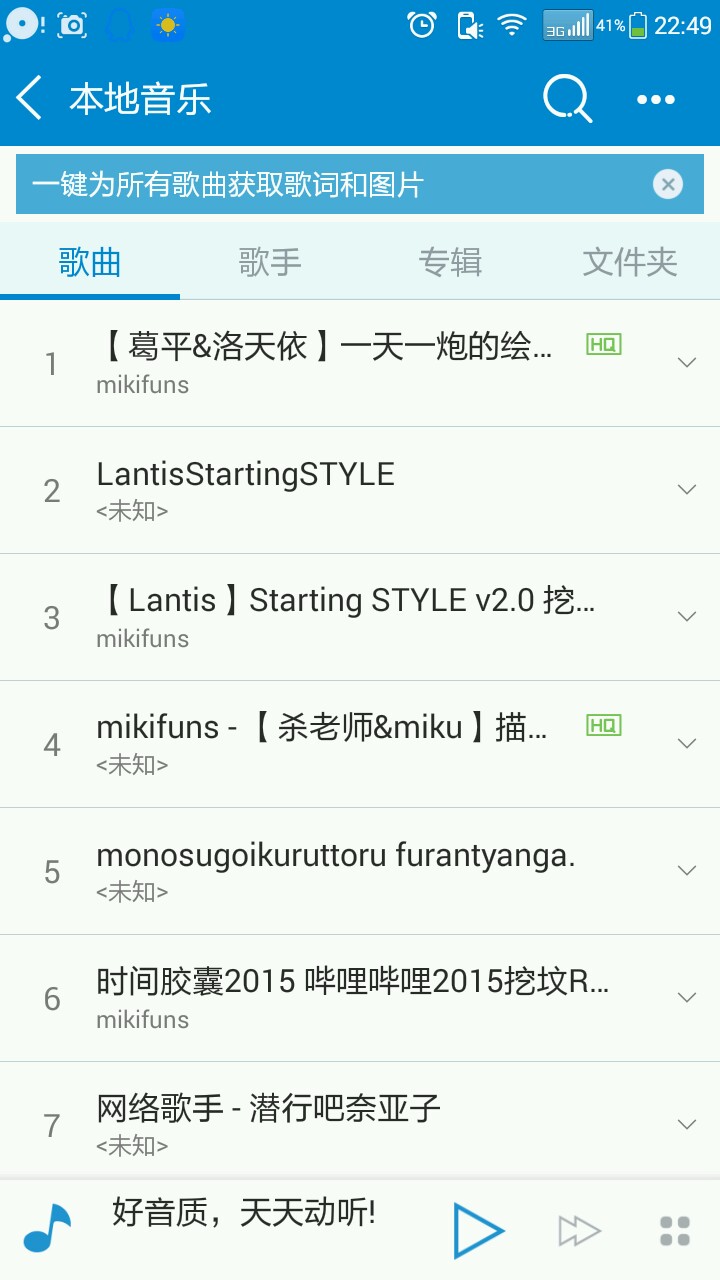Image resolution: width=720 pixels, height=1280 pixels.
Task: Play the song LantisStartingSTYLE
Action: click(x=330, y=490)
